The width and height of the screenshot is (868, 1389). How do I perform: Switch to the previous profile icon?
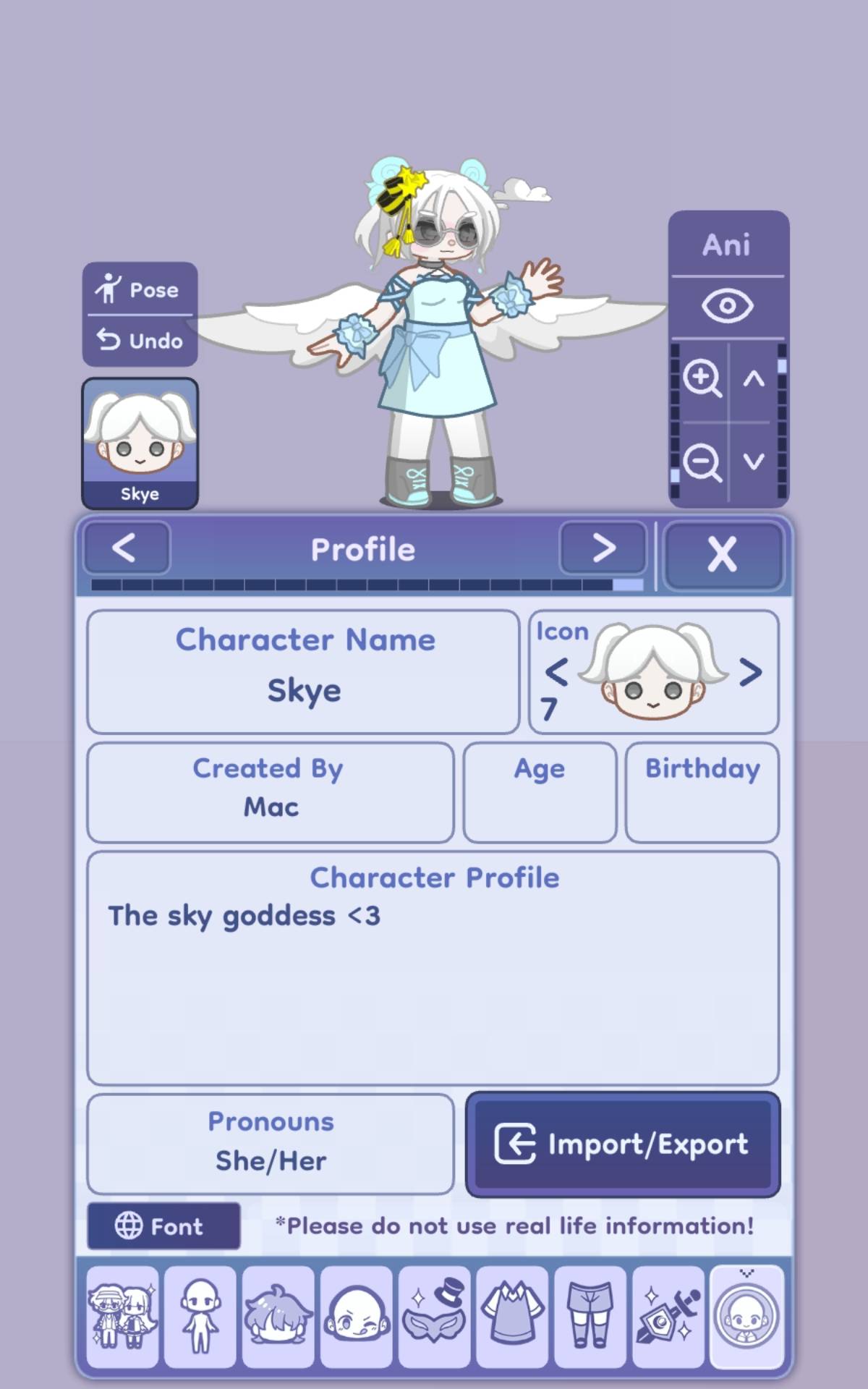coord(556,672)
